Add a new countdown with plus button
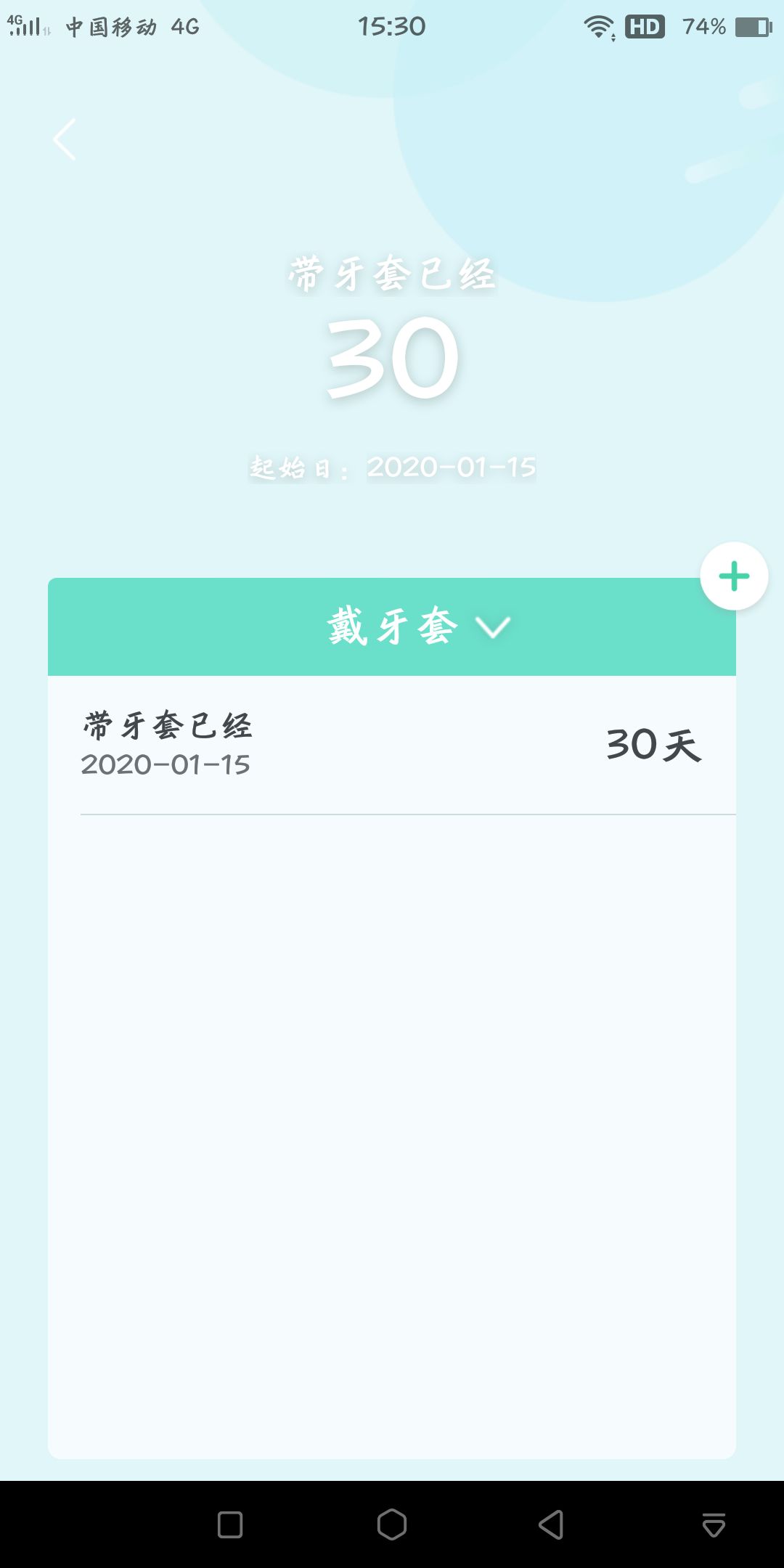 733,576
